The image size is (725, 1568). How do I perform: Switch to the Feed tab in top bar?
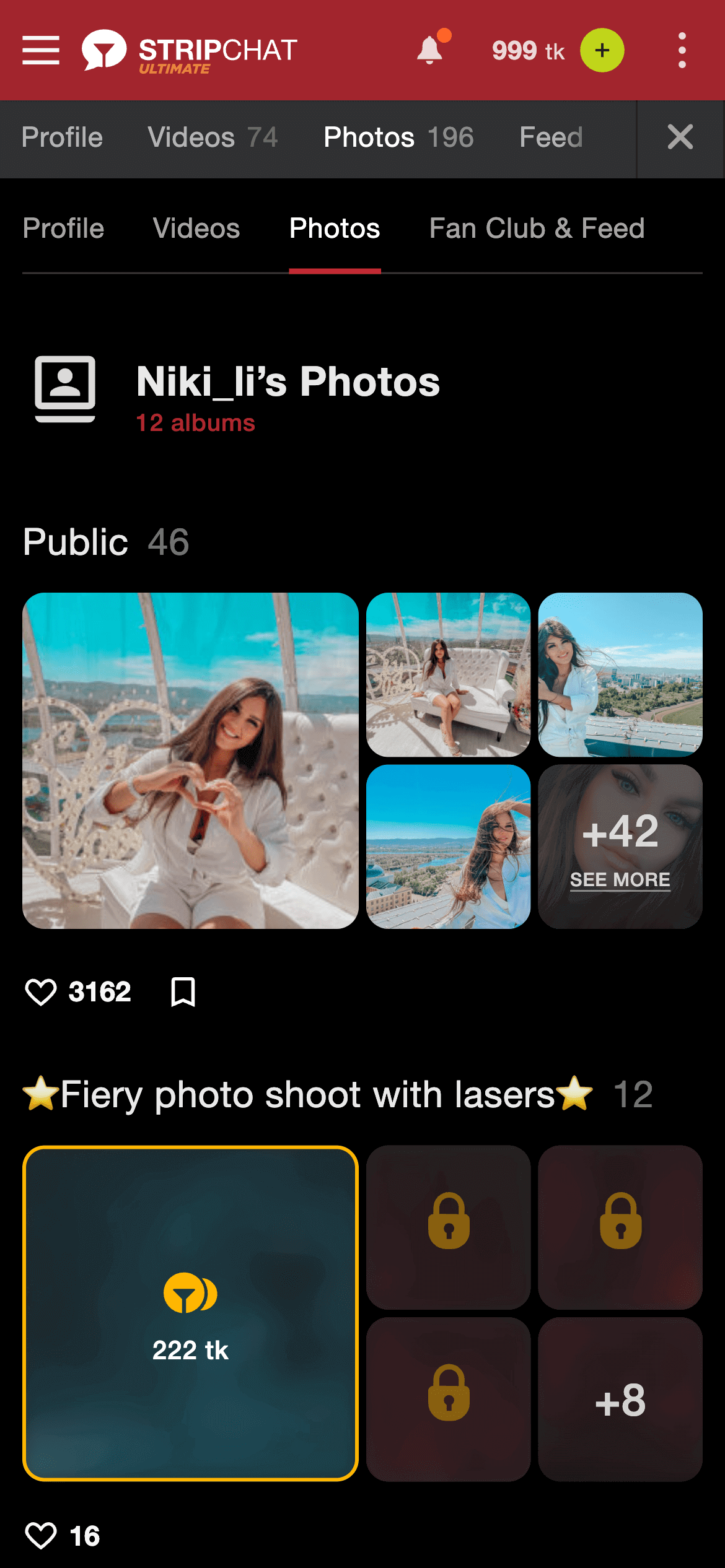550,137
